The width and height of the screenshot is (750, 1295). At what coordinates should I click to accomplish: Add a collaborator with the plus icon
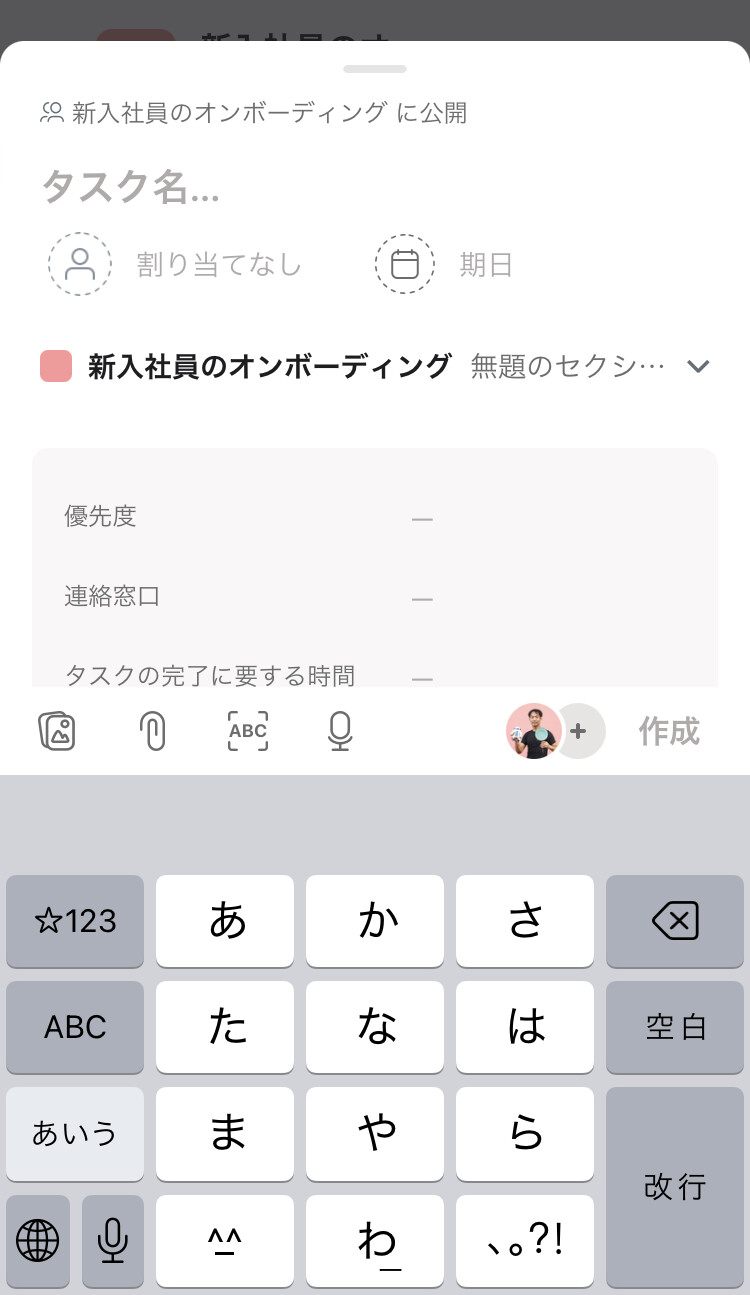(x=579, y=732)
